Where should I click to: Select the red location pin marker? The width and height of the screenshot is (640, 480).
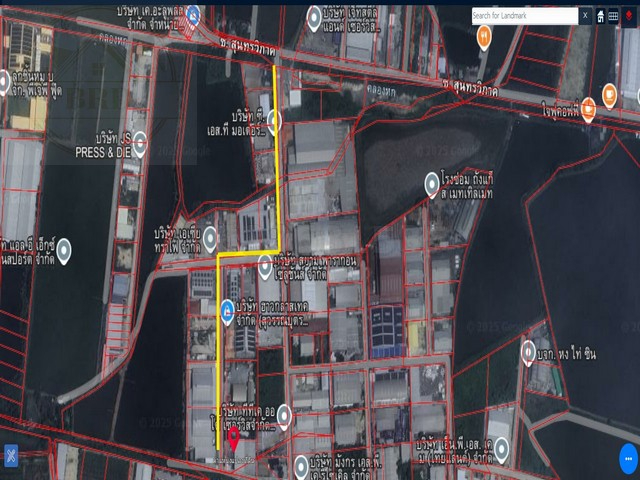tap(234, 438)
